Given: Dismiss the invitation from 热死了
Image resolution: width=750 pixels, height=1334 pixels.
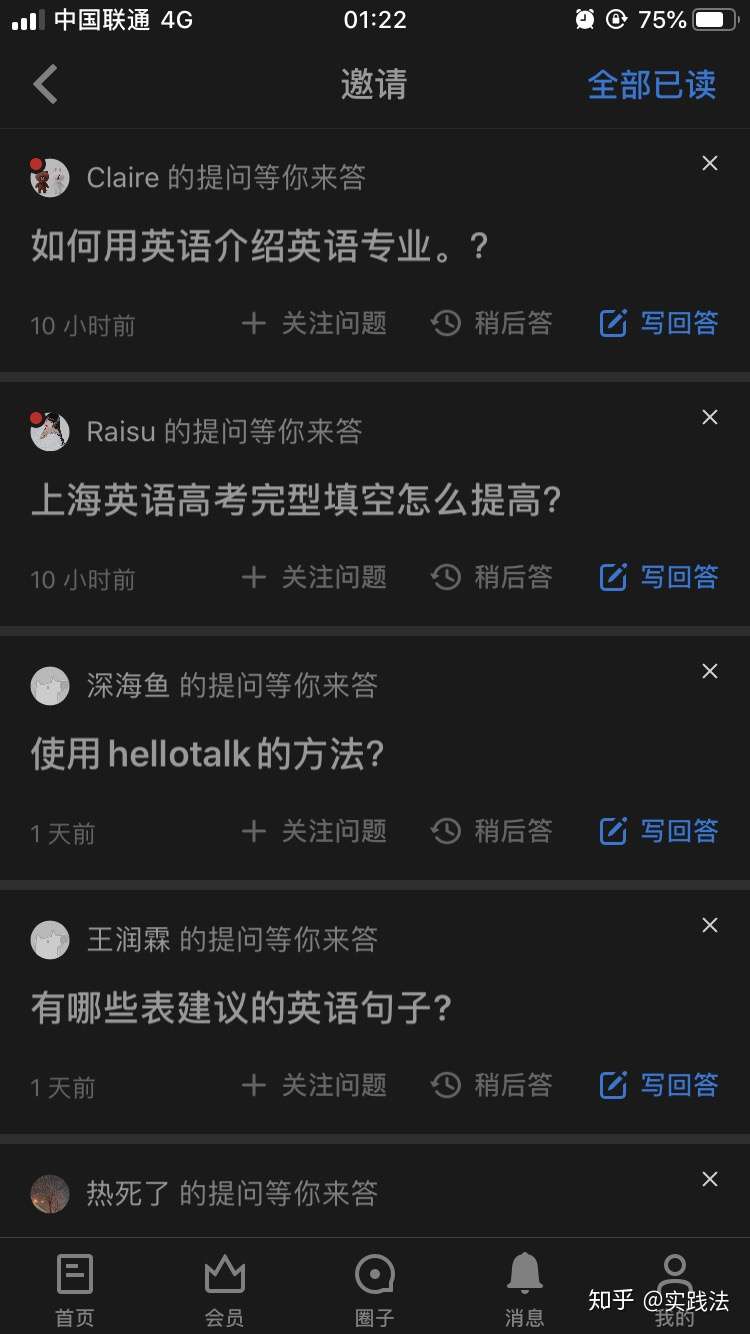Looking at the screenshot, I should pyautogui.click(x=710, y=1180).
